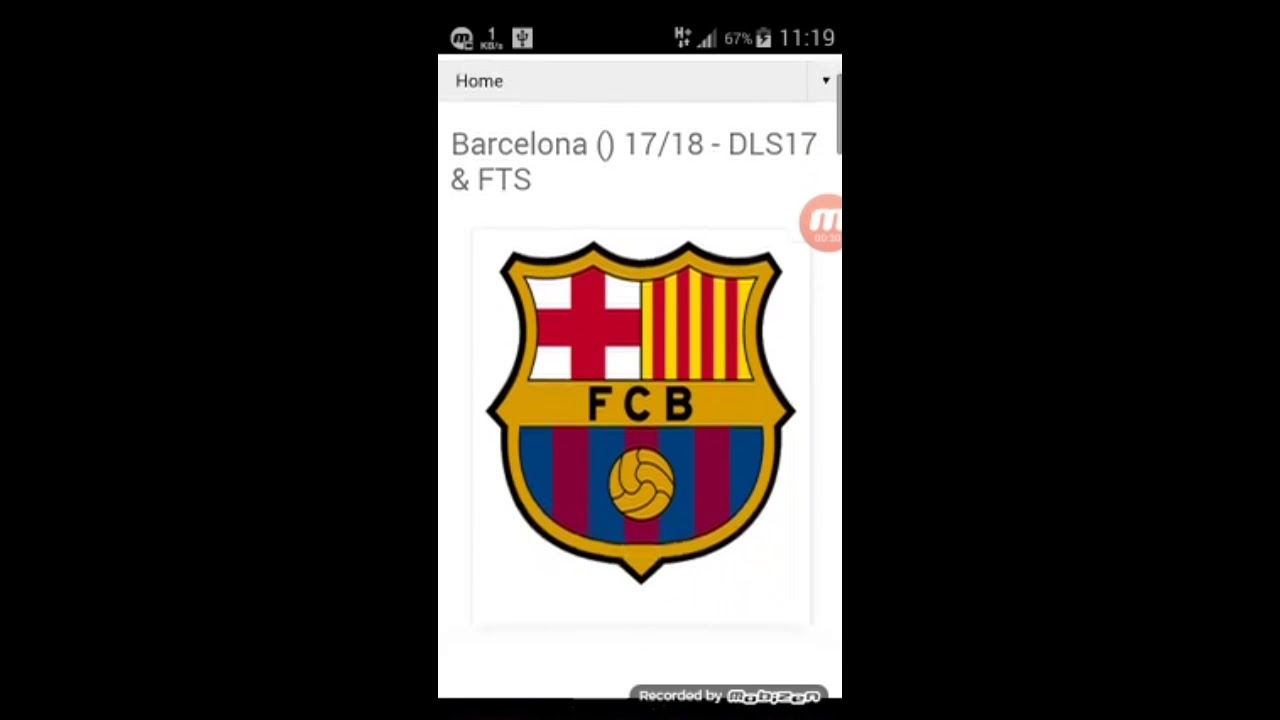Image resolution: width=1280 pixels, height=720 pixels.
Task: Expand the Home navigation dropdown
Action: (825, 81)
